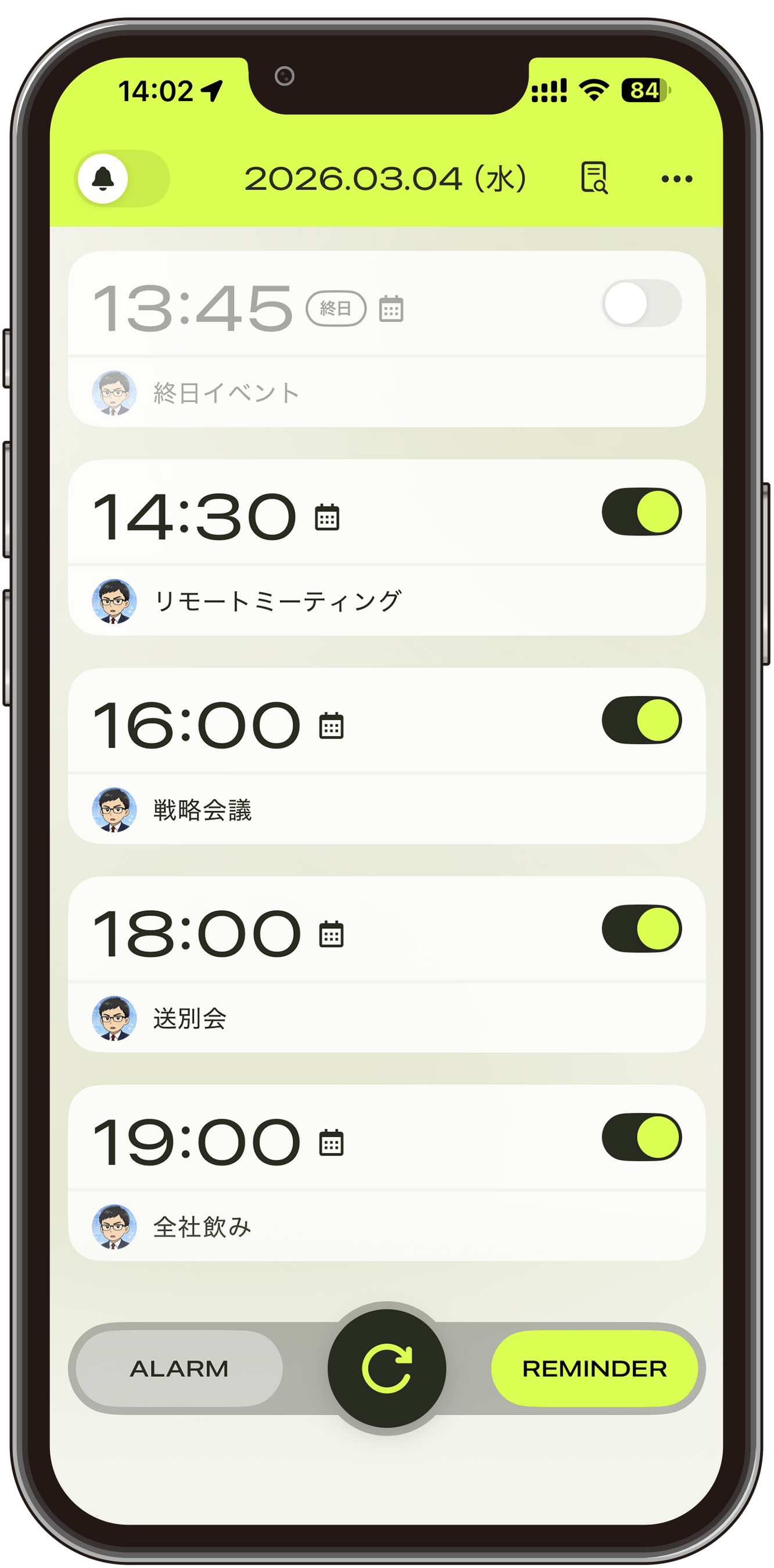Tap the circular refresh button

[387, 1369]
